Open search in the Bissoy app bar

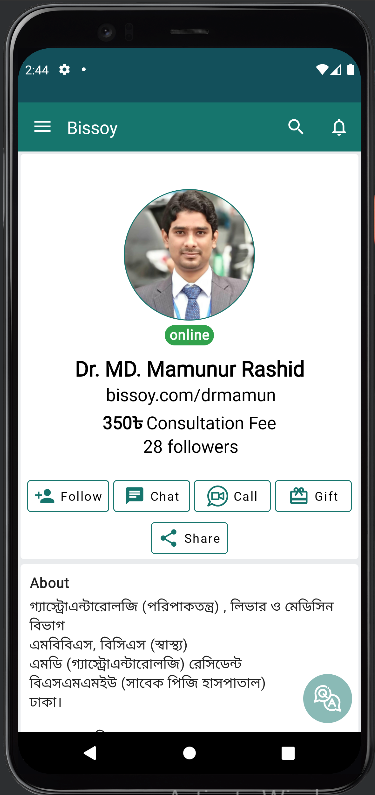(295, 127)
